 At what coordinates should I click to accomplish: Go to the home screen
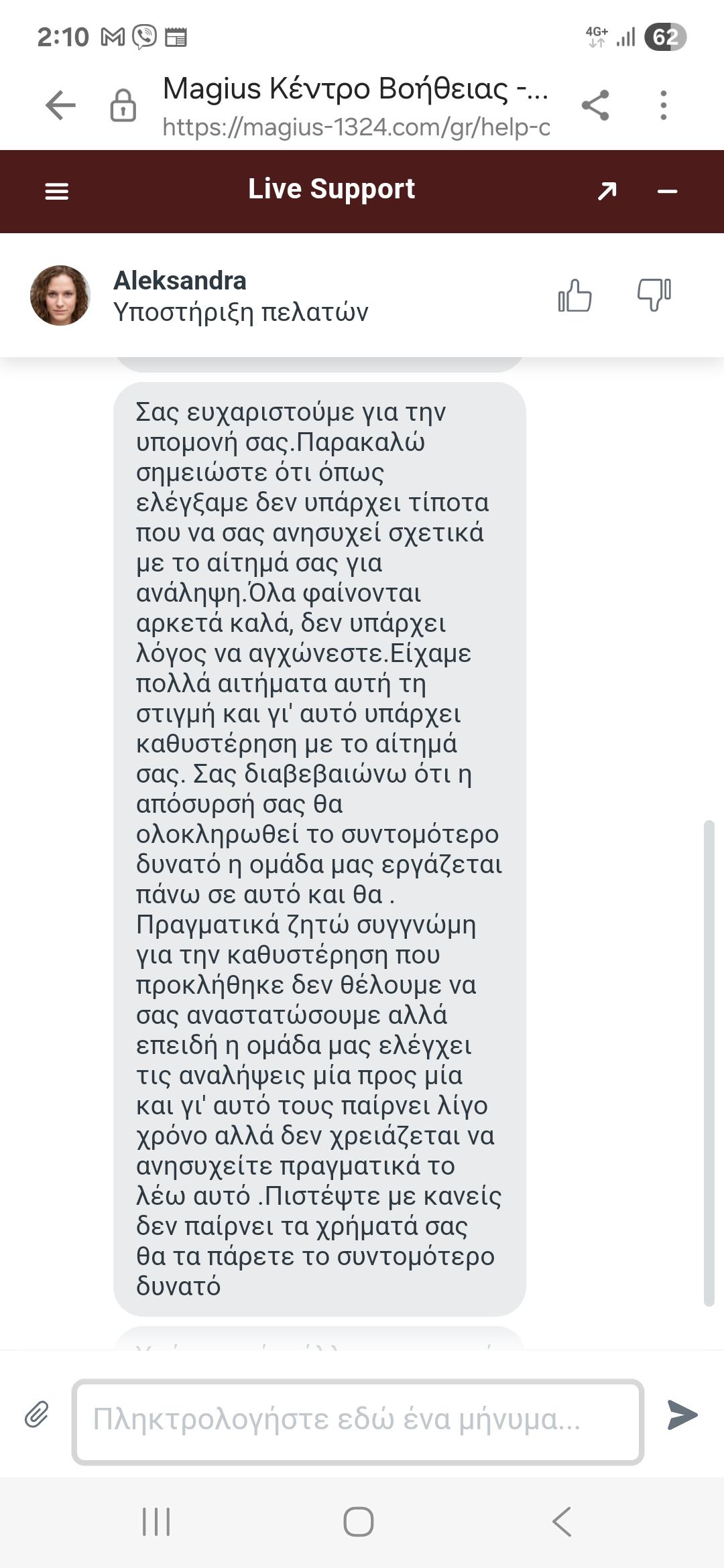(359, 1522)
